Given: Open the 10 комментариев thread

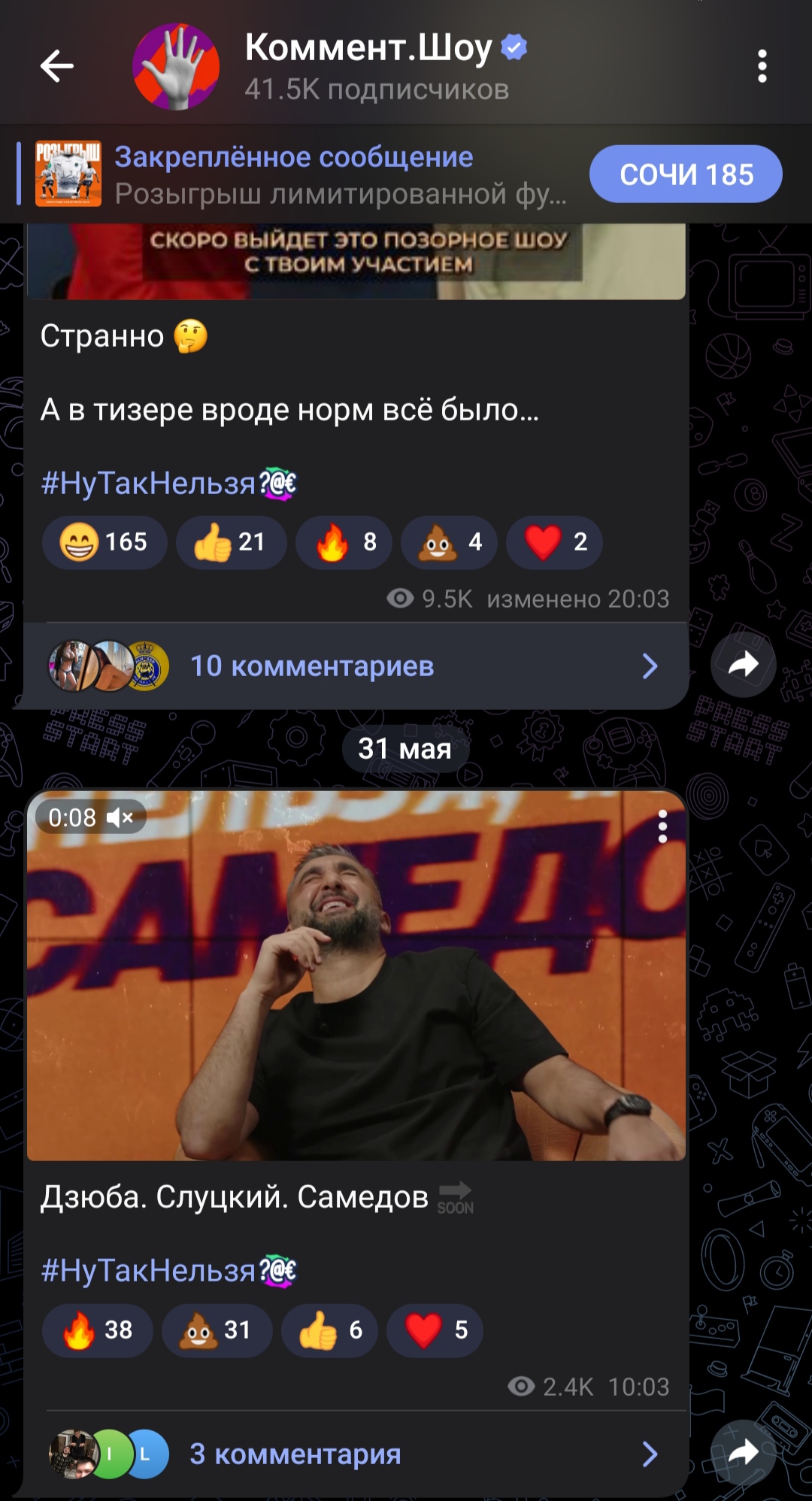Looking at the screenshot, I should pos(356,666).
